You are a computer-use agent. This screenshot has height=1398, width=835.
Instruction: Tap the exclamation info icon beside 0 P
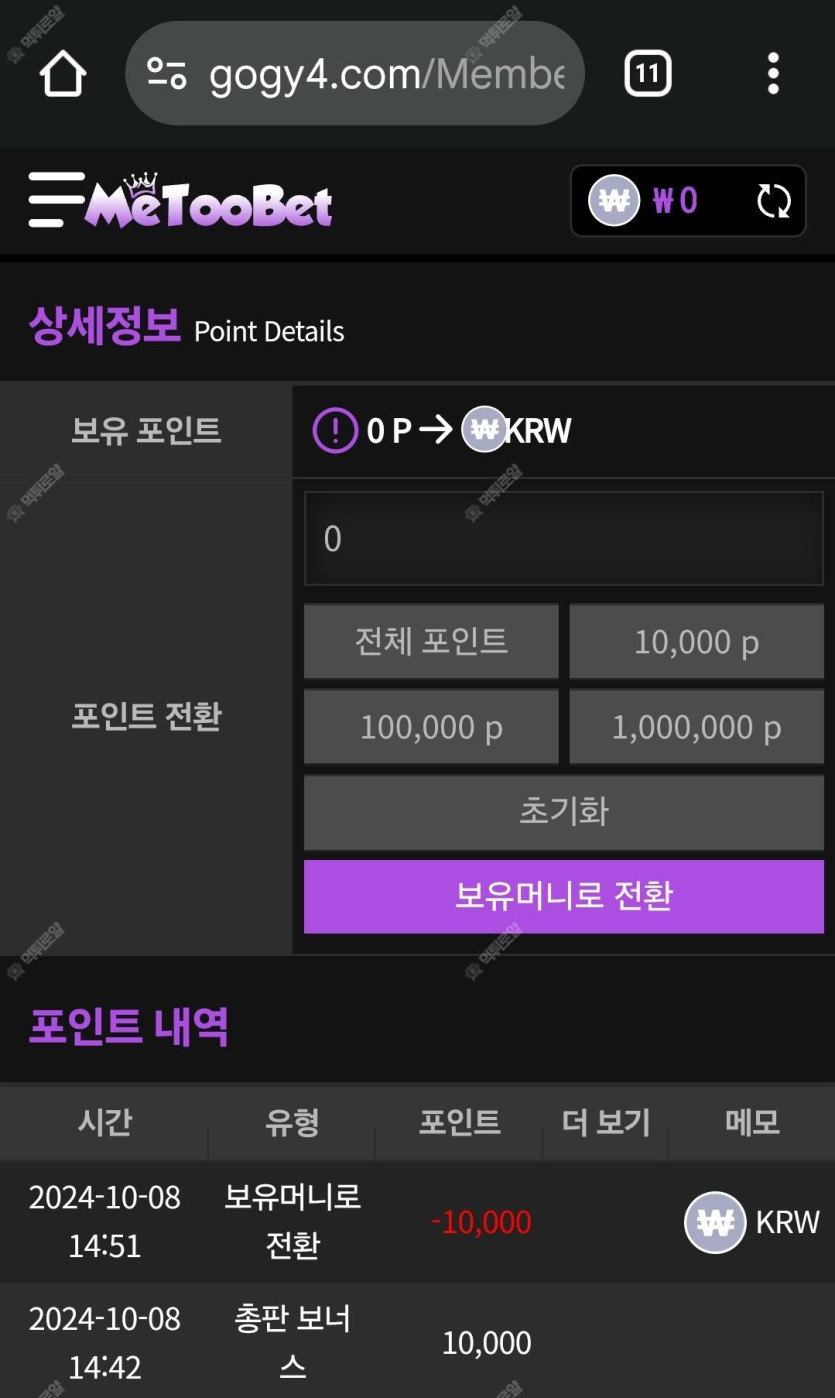[x=335, y=431]
